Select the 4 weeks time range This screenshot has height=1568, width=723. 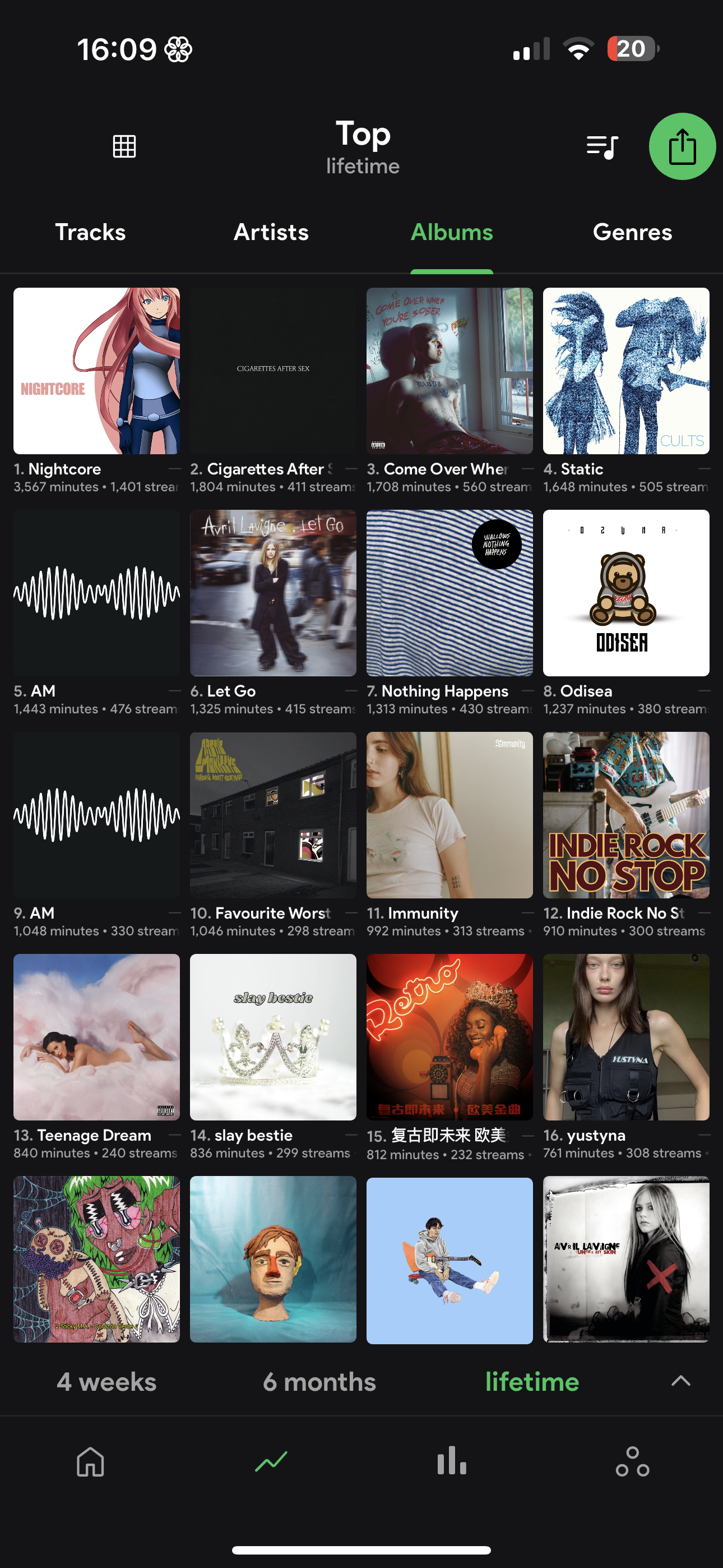coord(106,1382)
